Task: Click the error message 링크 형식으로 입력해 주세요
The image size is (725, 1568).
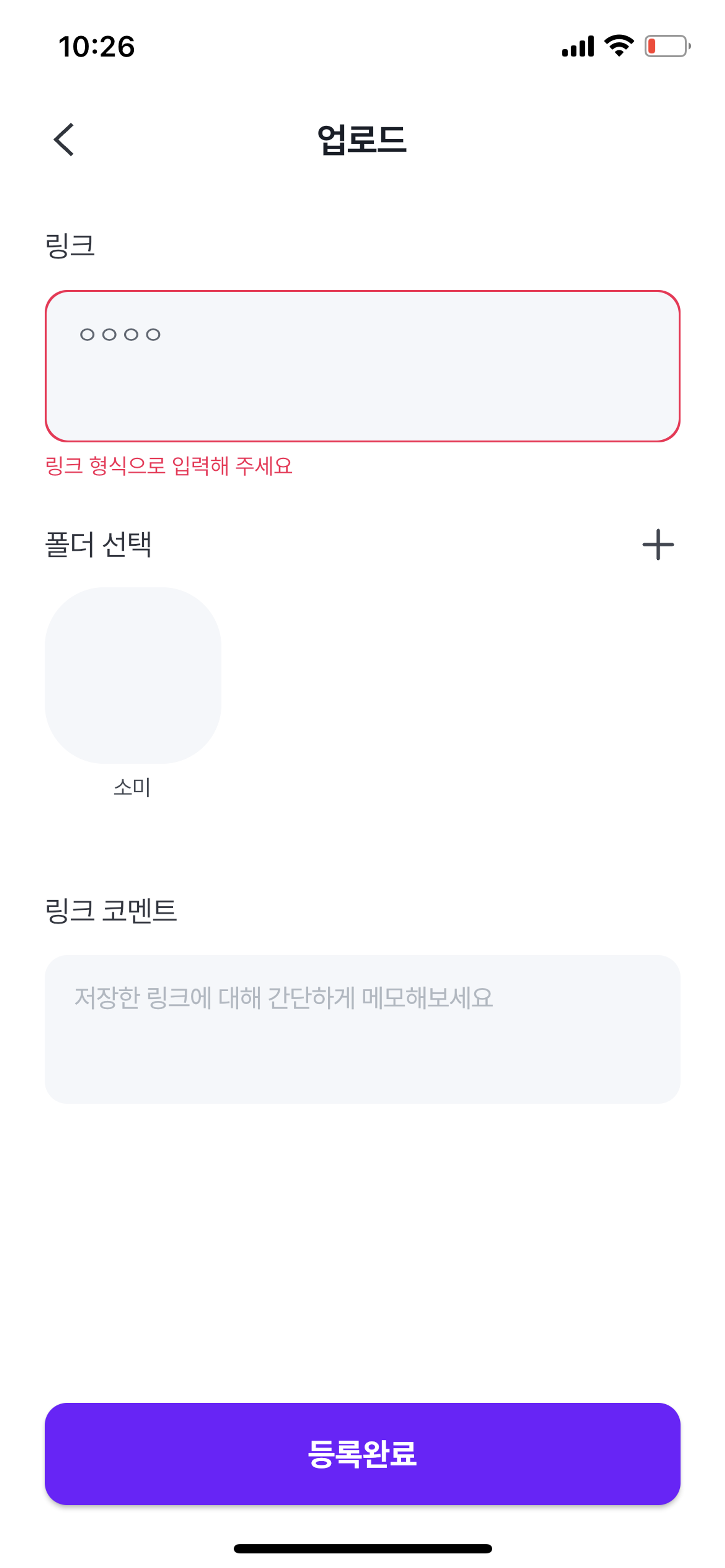Action: [169, 467]
